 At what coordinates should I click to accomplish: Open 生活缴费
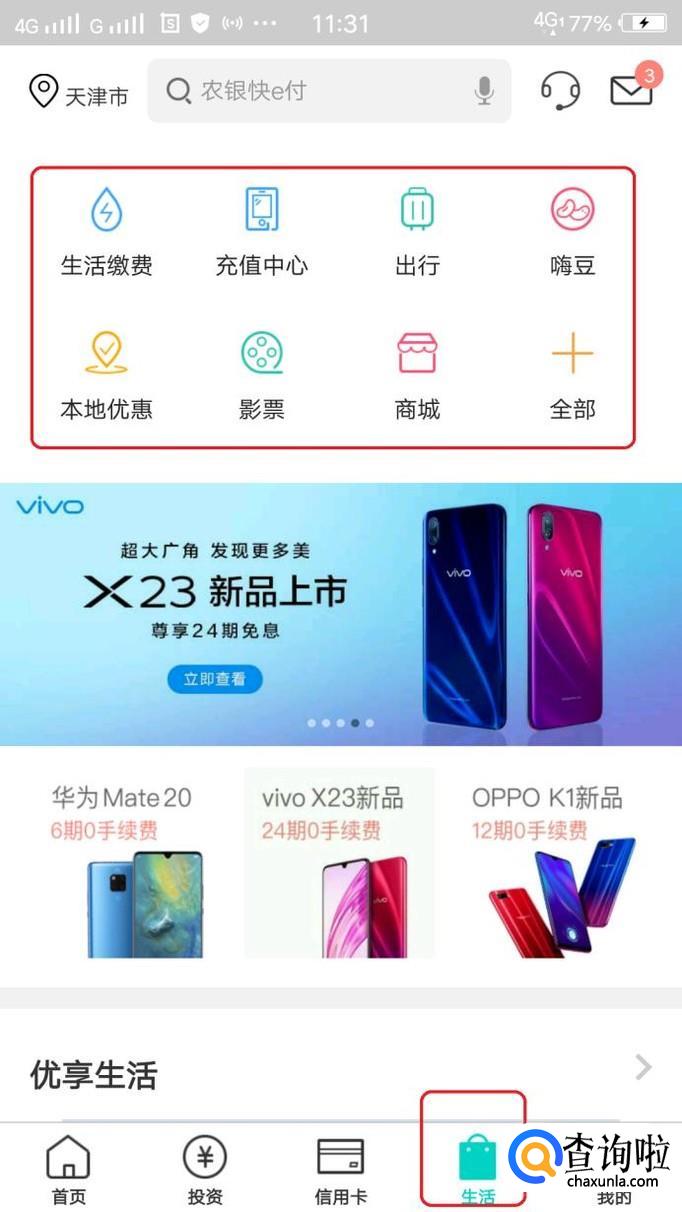[107, 232]
